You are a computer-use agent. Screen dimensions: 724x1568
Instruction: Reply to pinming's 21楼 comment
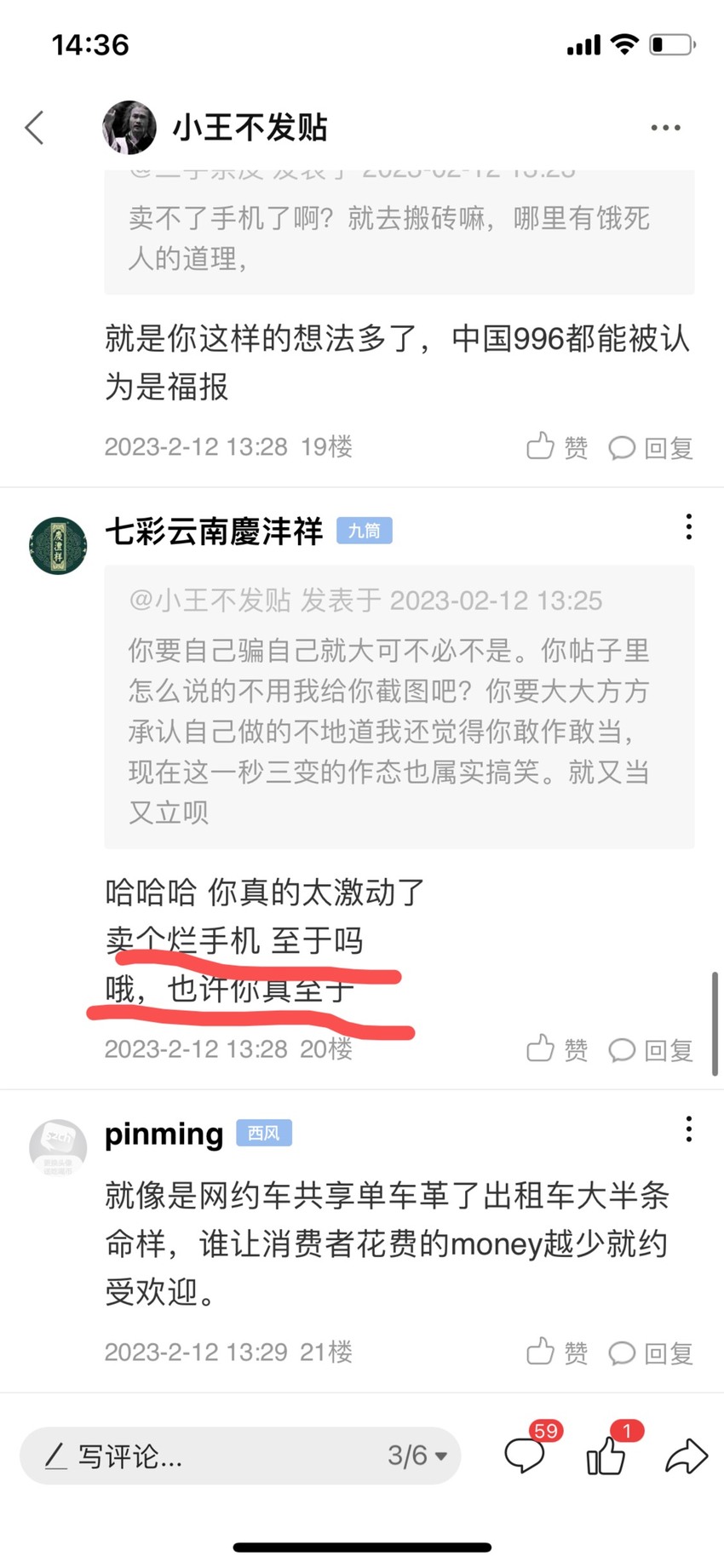(651, 1353)
